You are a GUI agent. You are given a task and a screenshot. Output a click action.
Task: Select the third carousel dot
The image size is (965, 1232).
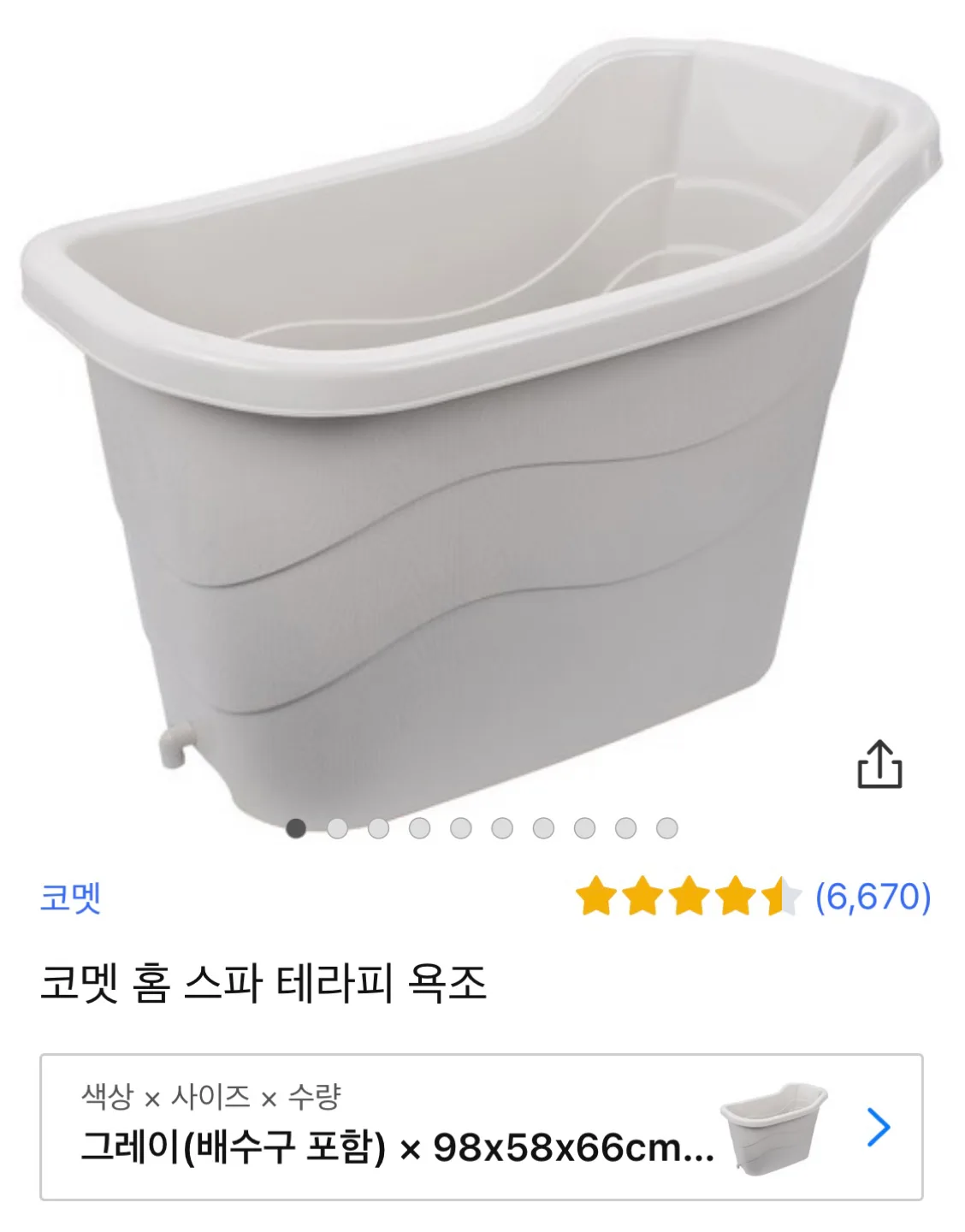tap(377, 827)
